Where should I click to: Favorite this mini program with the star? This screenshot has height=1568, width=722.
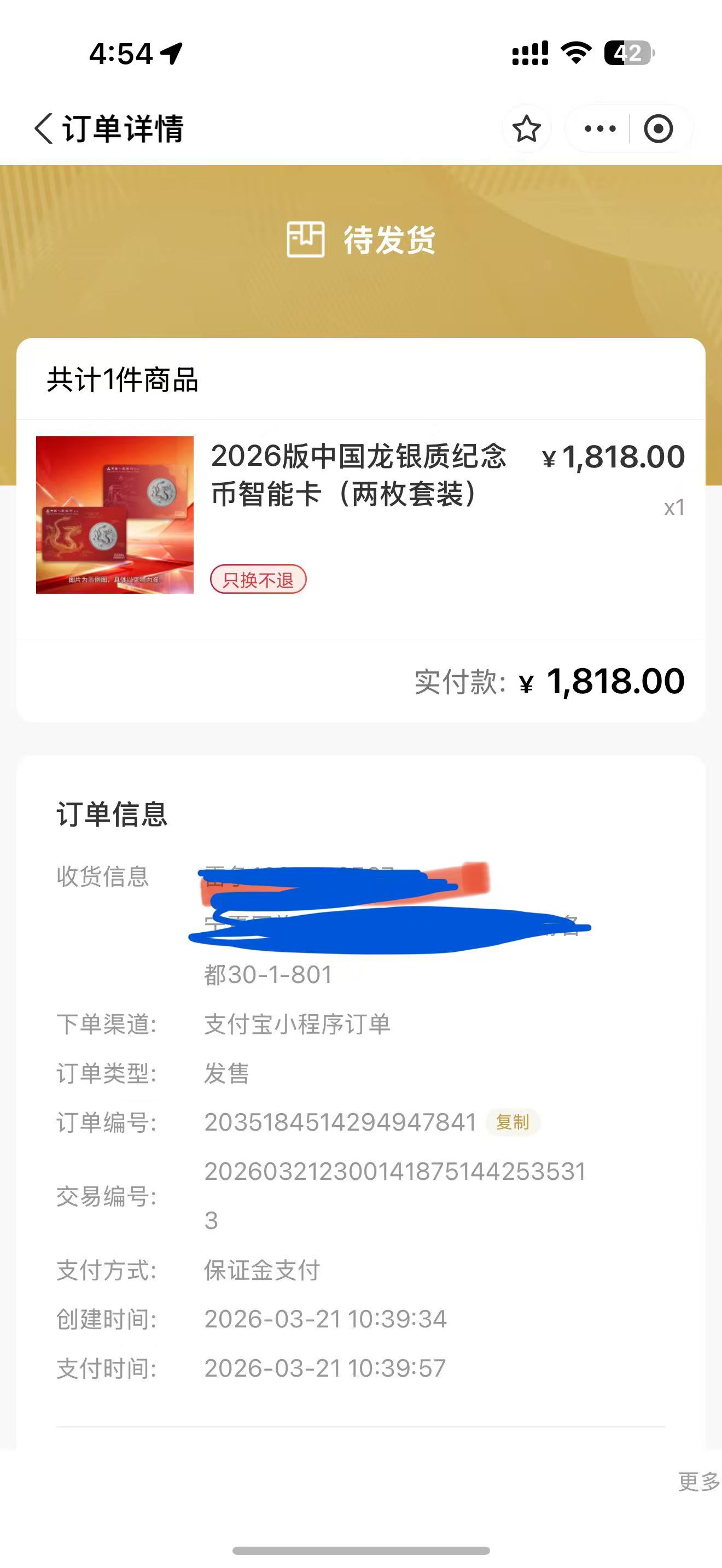(527, 128)
